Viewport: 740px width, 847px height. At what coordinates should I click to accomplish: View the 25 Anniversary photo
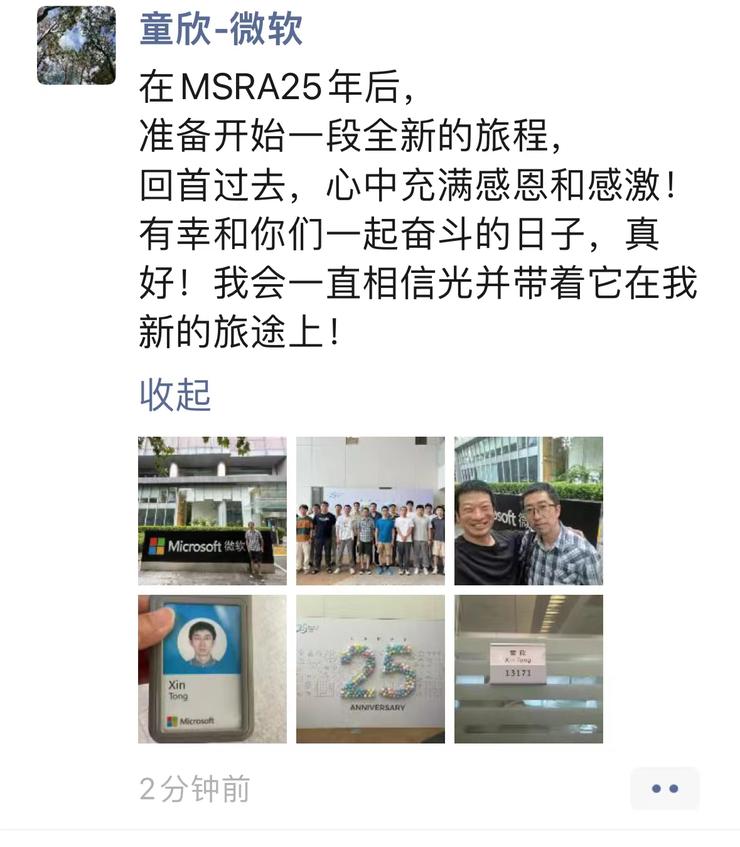[370, 669]
